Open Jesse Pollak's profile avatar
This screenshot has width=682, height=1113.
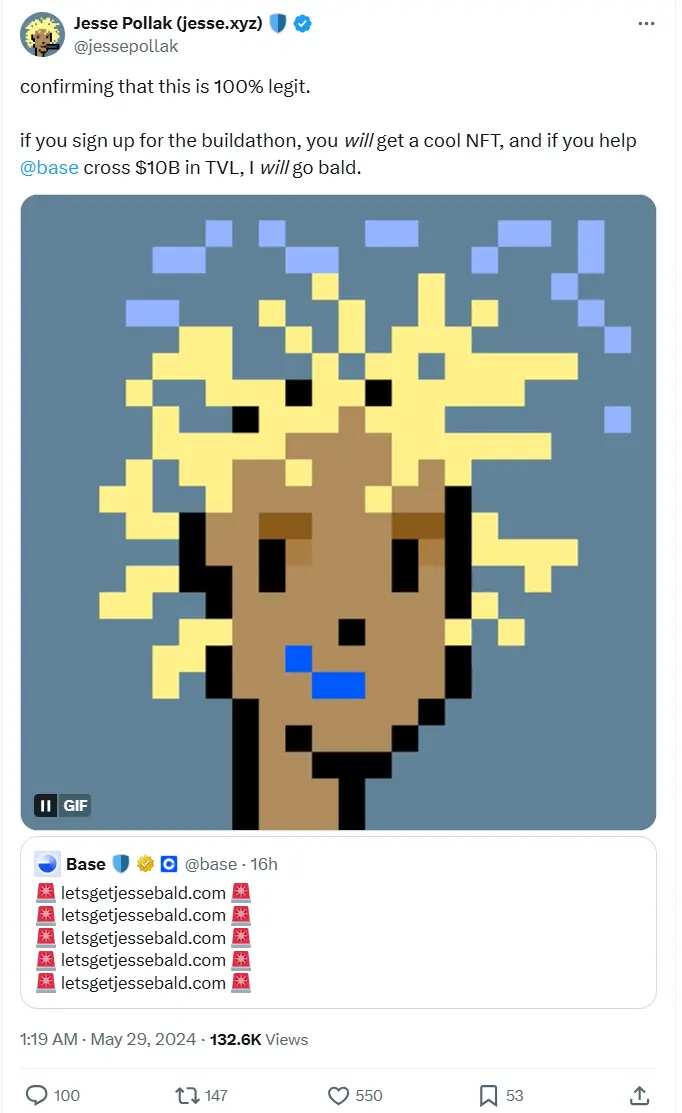[40, 34]
